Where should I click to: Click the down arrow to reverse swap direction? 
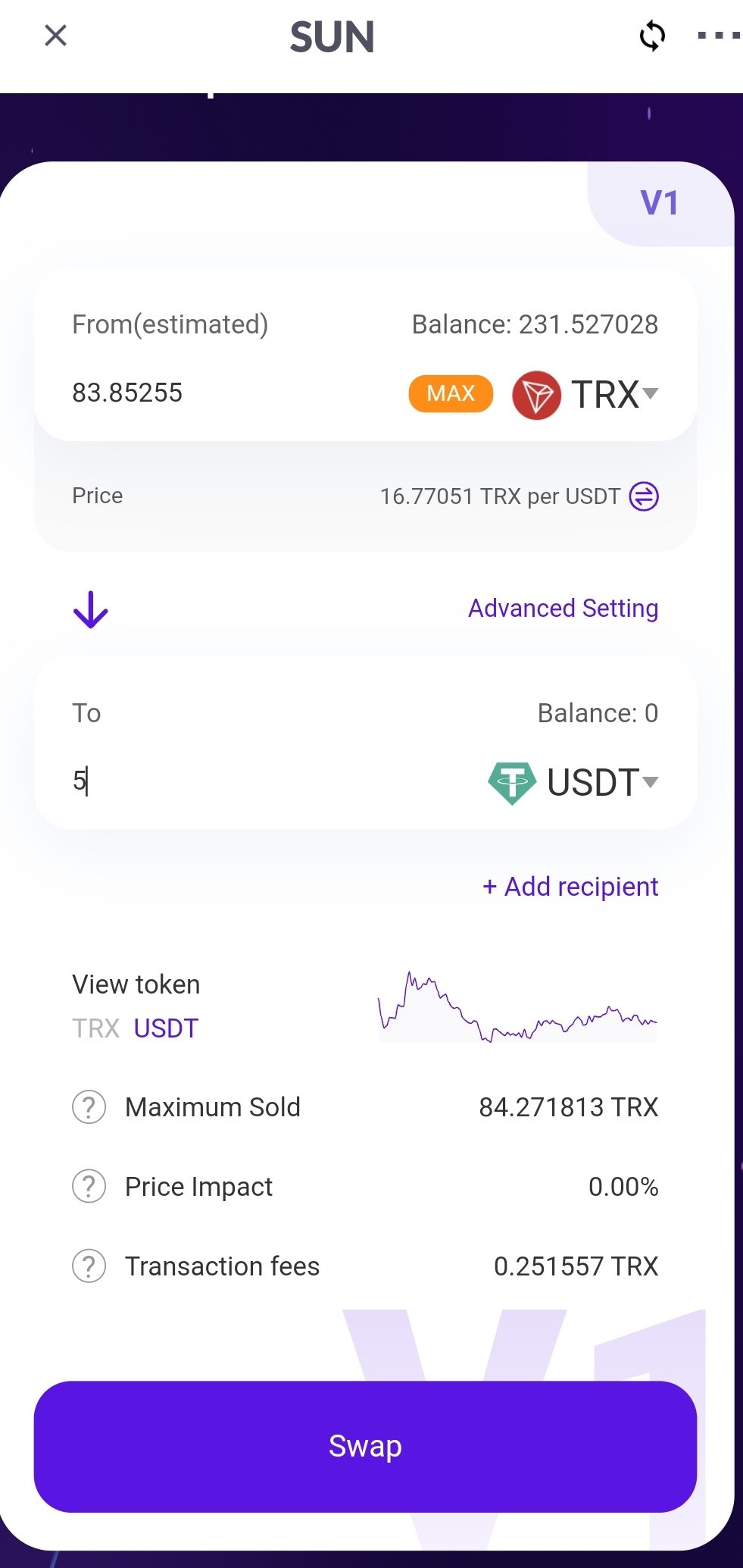click(x=90, y=609)
